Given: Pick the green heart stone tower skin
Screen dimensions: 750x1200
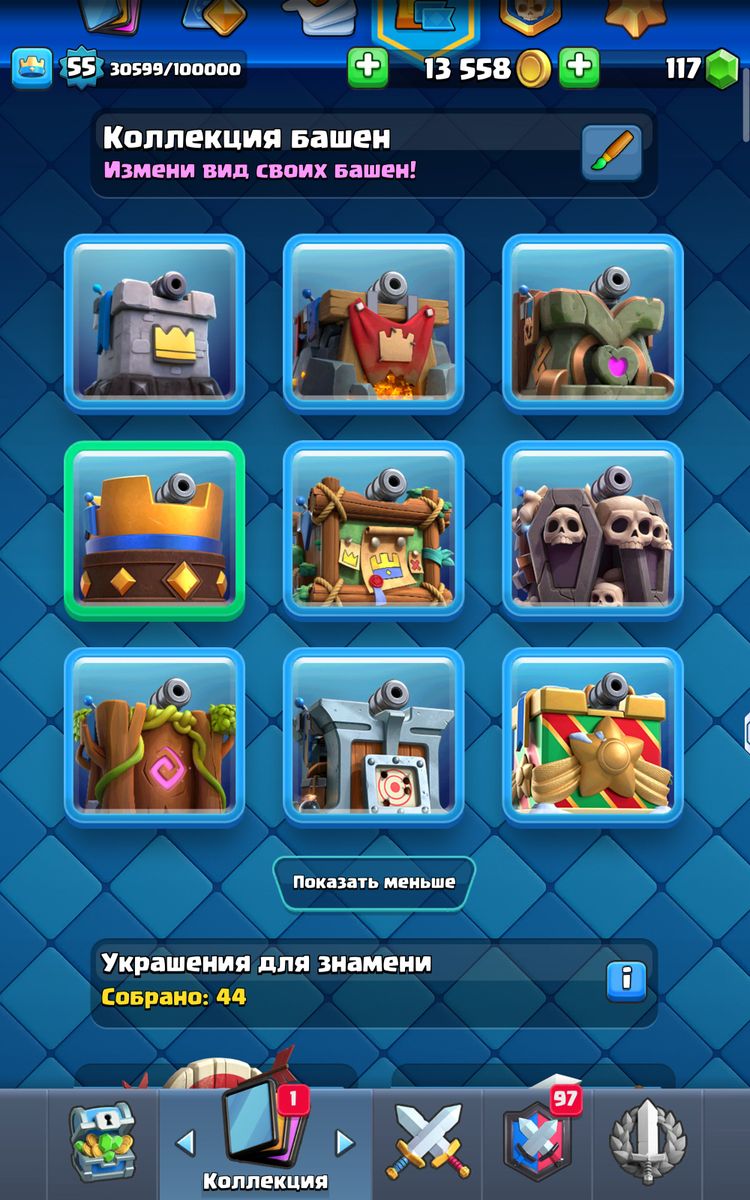Looking at the screenshot, I should tap(593, 323).
